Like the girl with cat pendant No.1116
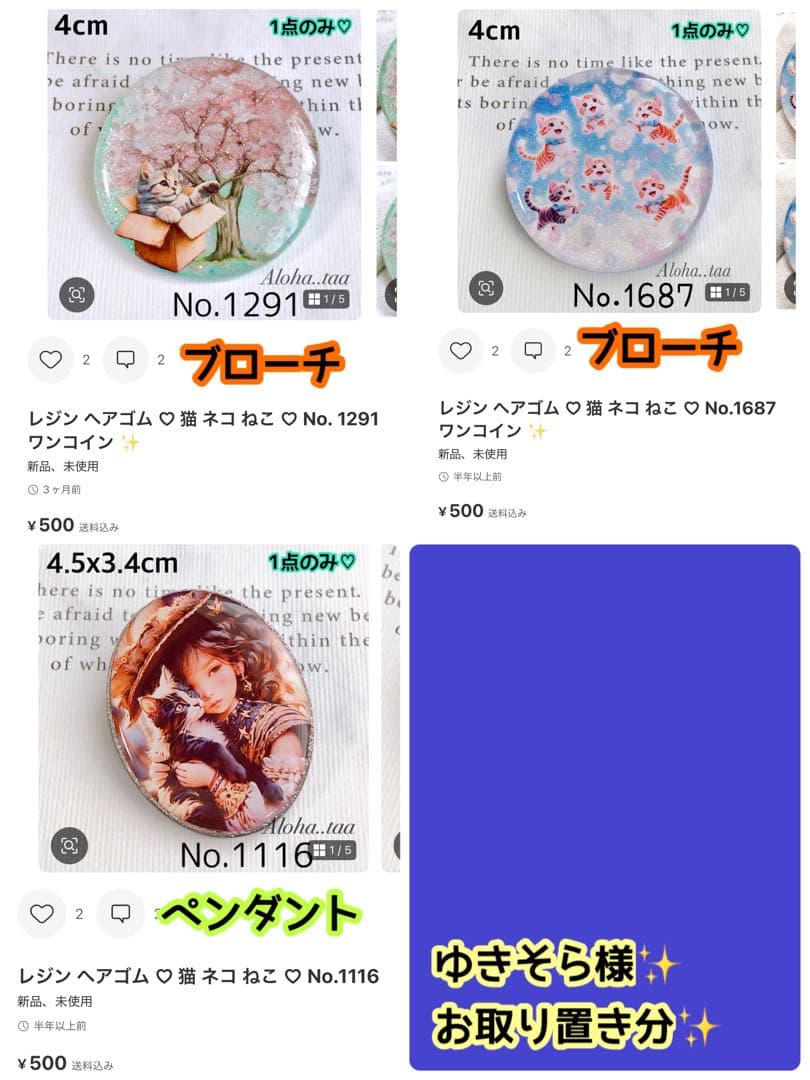This screenshot has width=810, height=1080. 43,915
